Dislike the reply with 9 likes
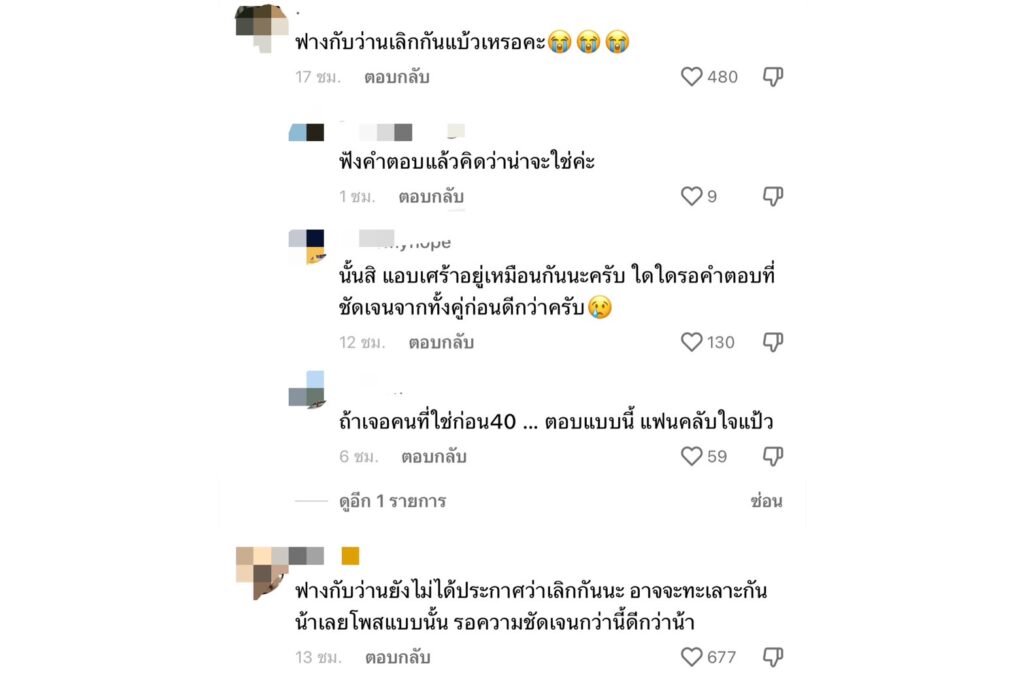 pyautogui.click(x=773, y=197)
